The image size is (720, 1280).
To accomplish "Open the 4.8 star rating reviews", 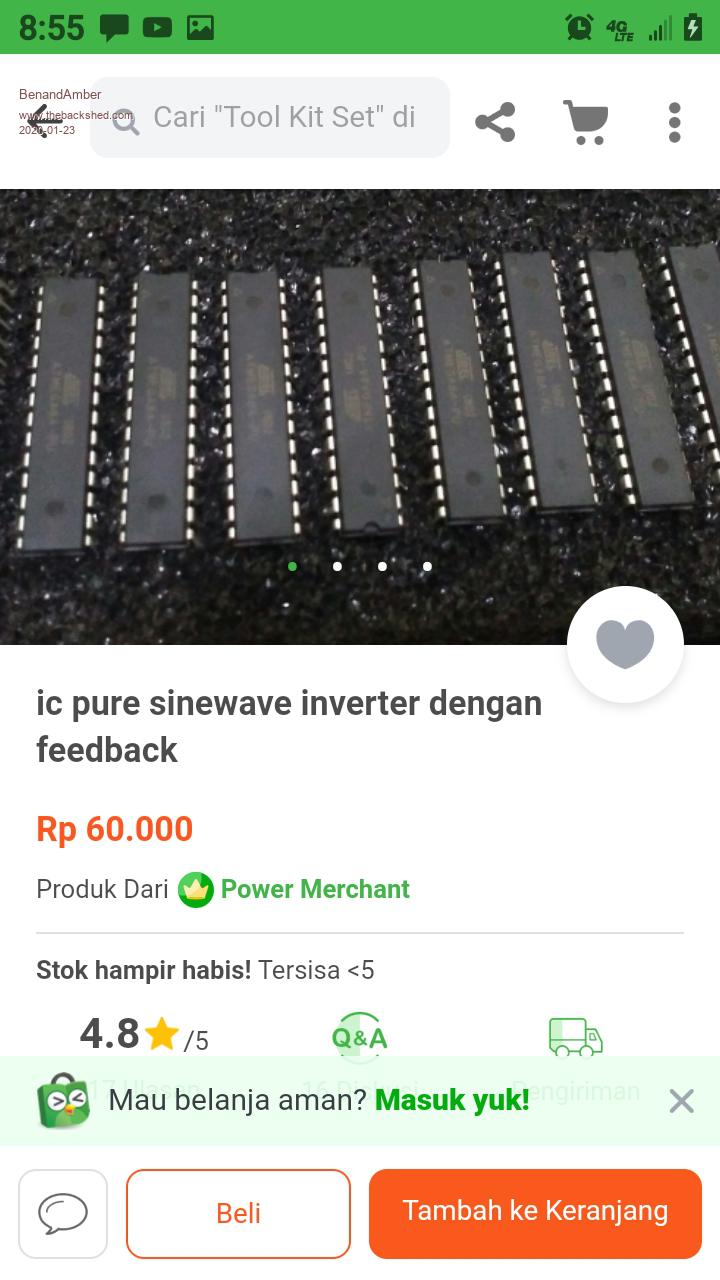I will (143, 1035).
